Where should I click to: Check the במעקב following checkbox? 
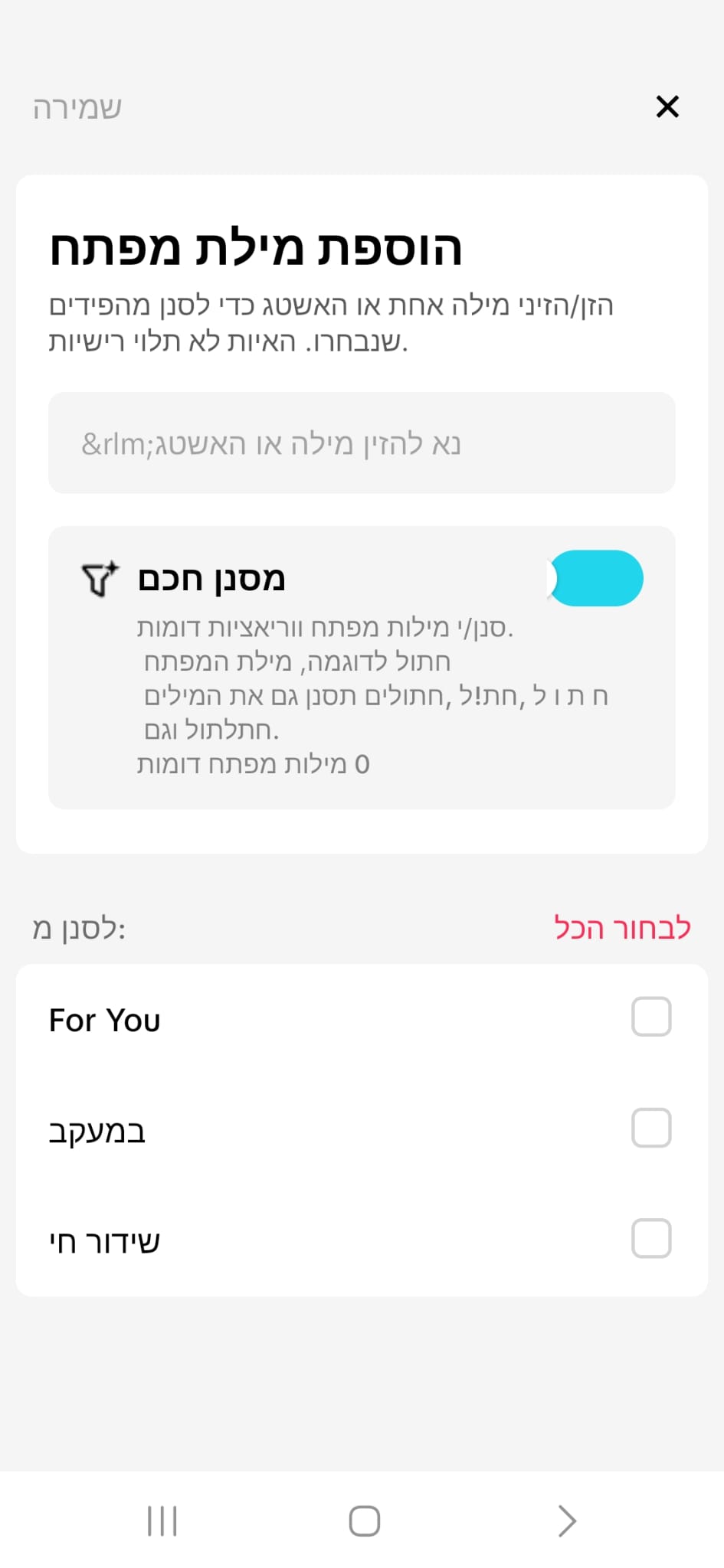(x=651, y=1128)
